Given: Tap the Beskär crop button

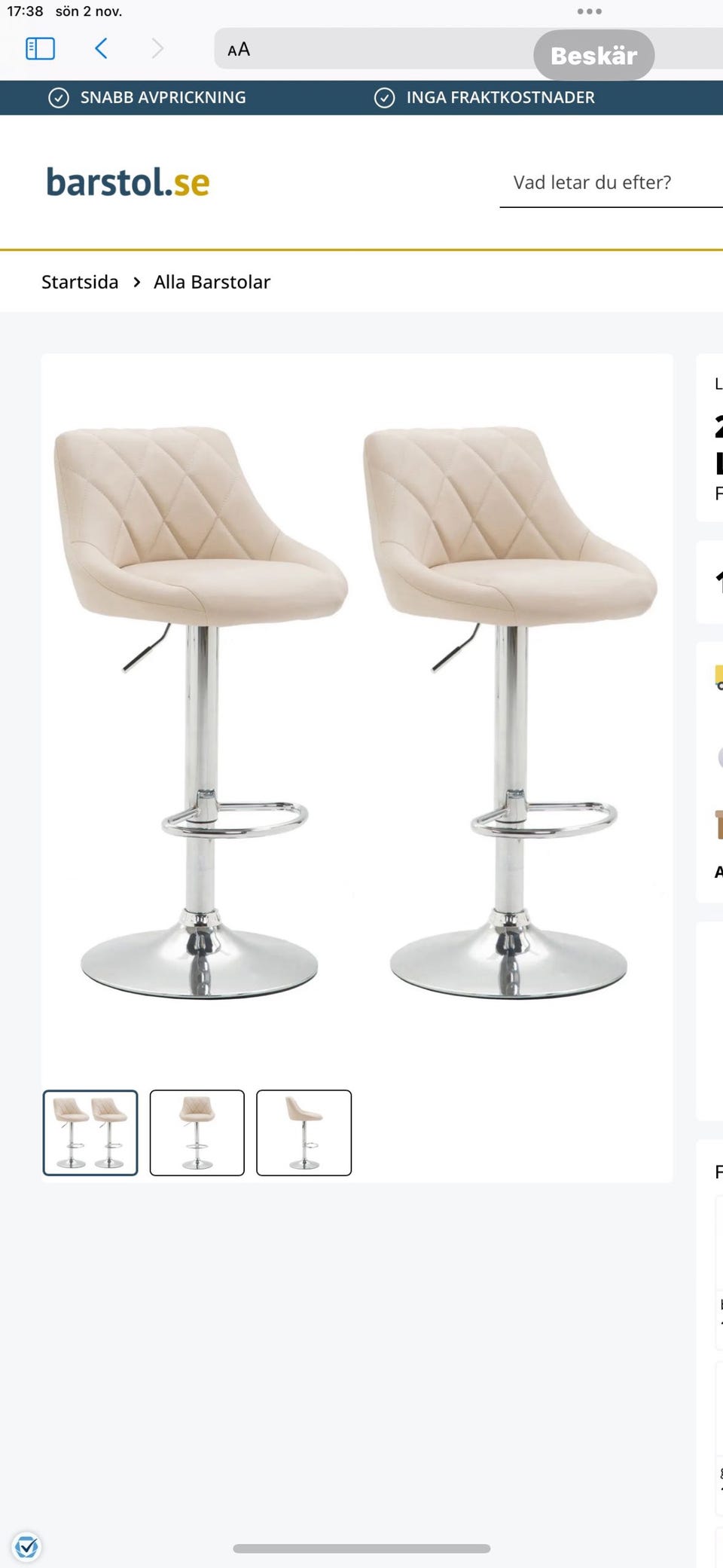Looking at the screenshot, I should (593, 55).
